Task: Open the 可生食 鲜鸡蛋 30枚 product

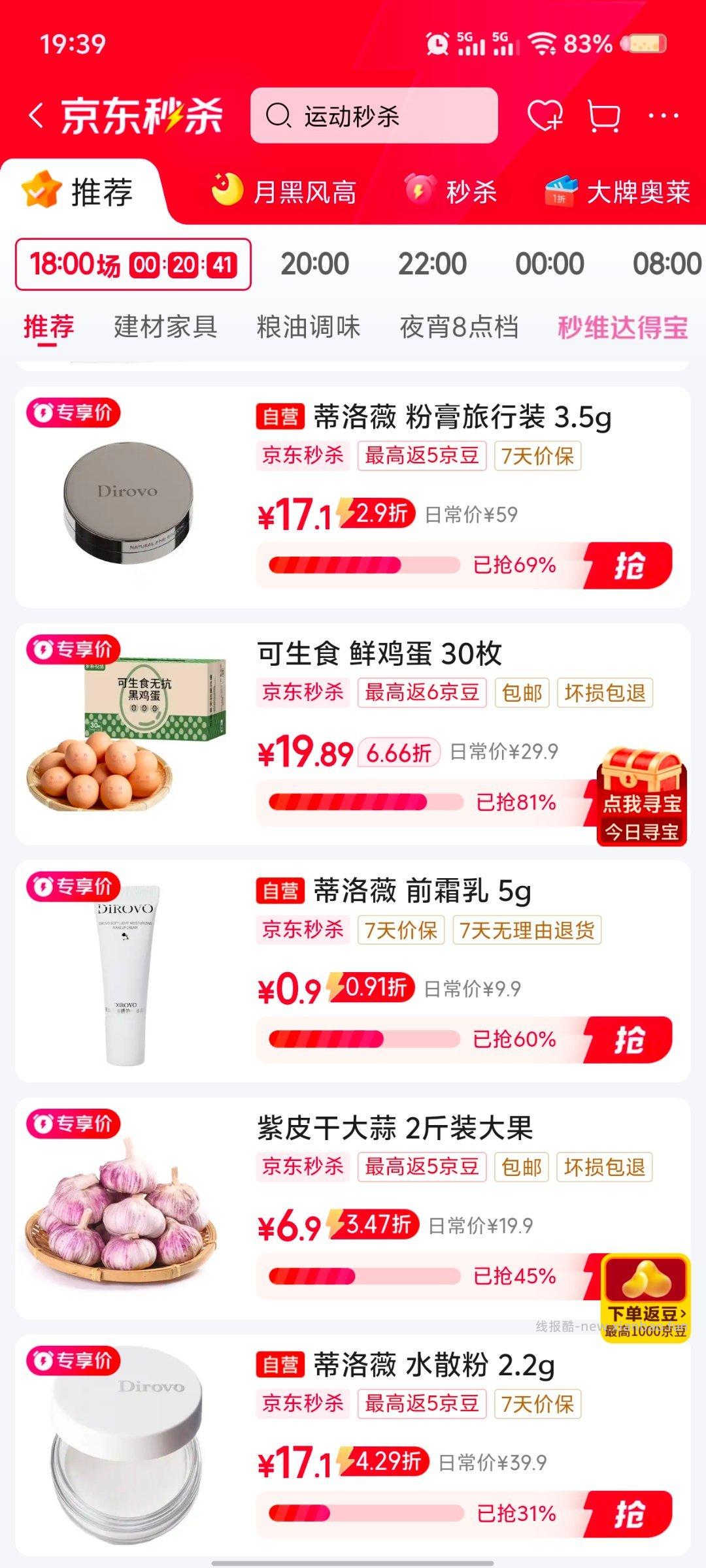Action: [x=379, y=654]
